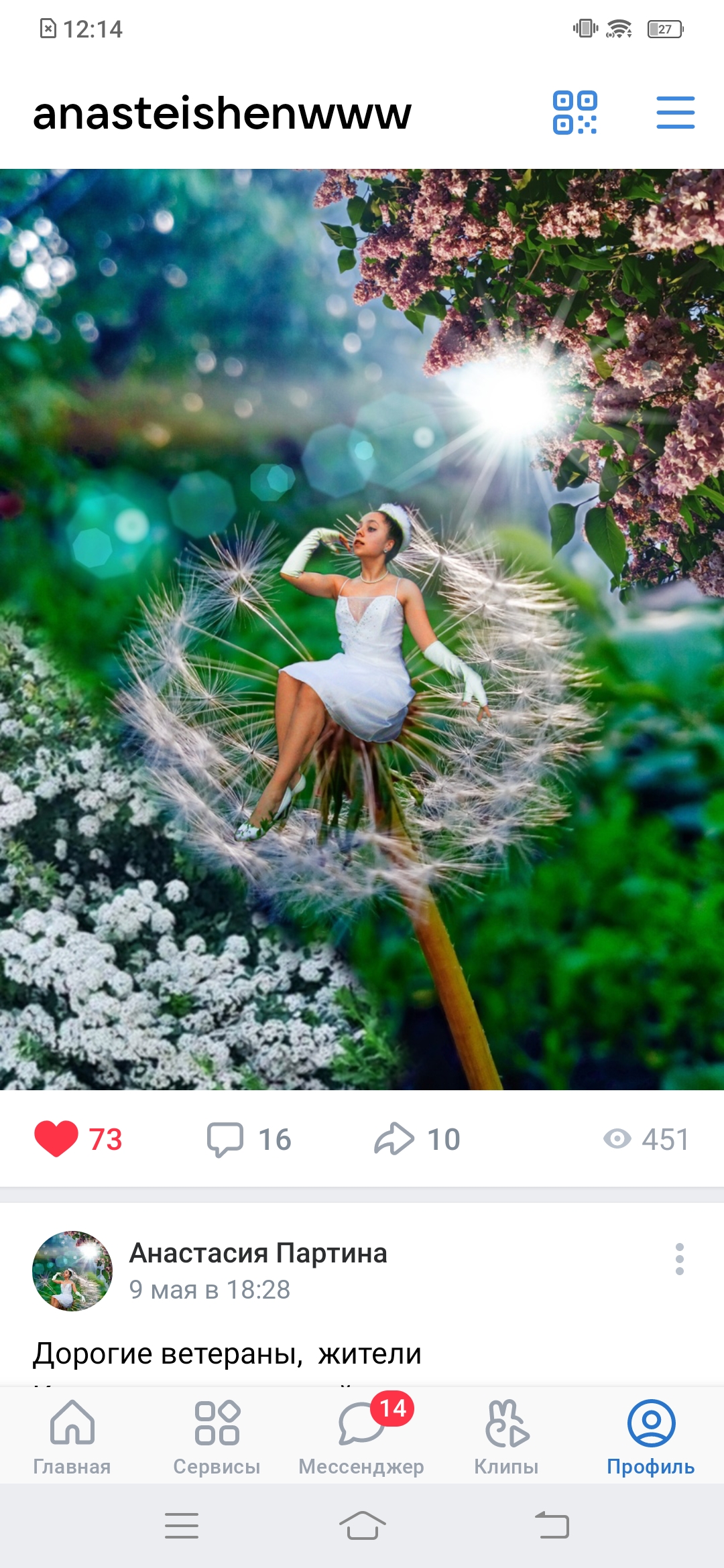Open the QR code scanner icon
724x1568 pixels.
(x=575, y=113)
